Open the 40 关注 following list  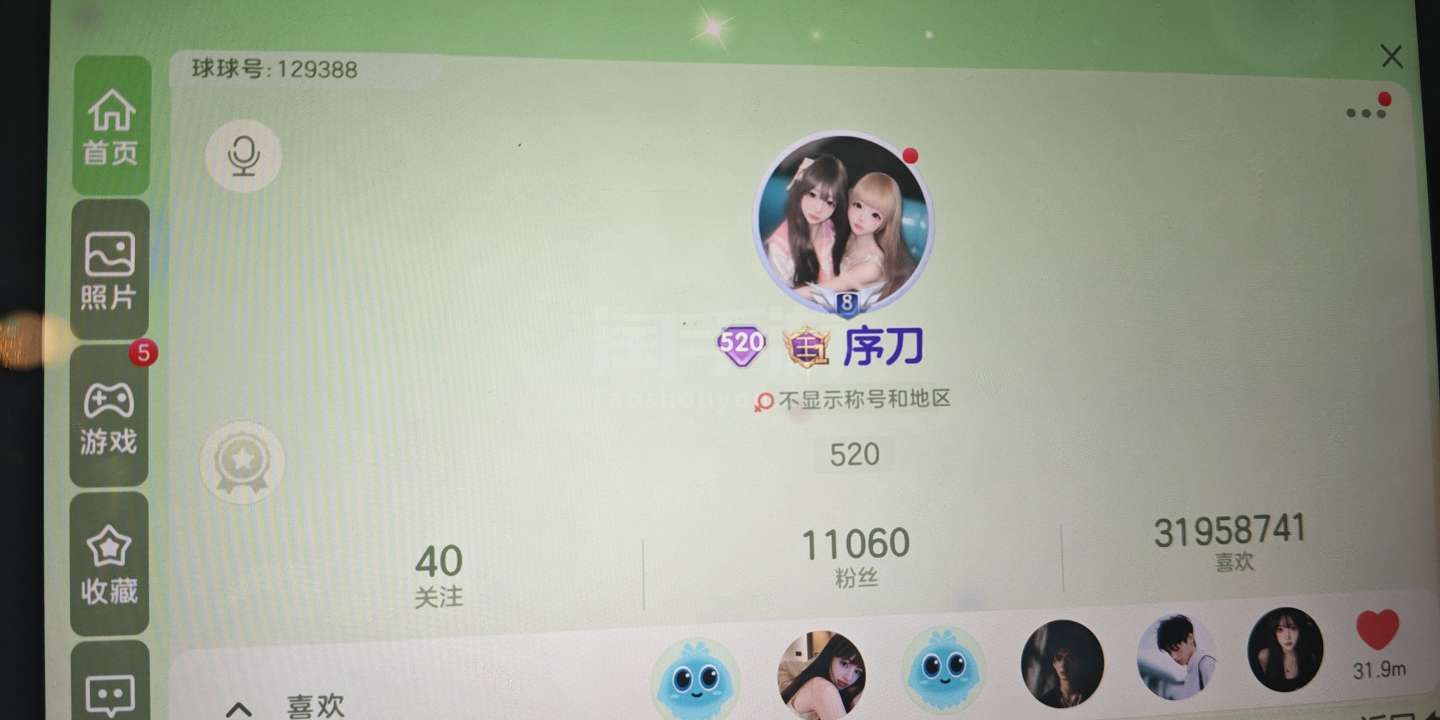point(438,575)
